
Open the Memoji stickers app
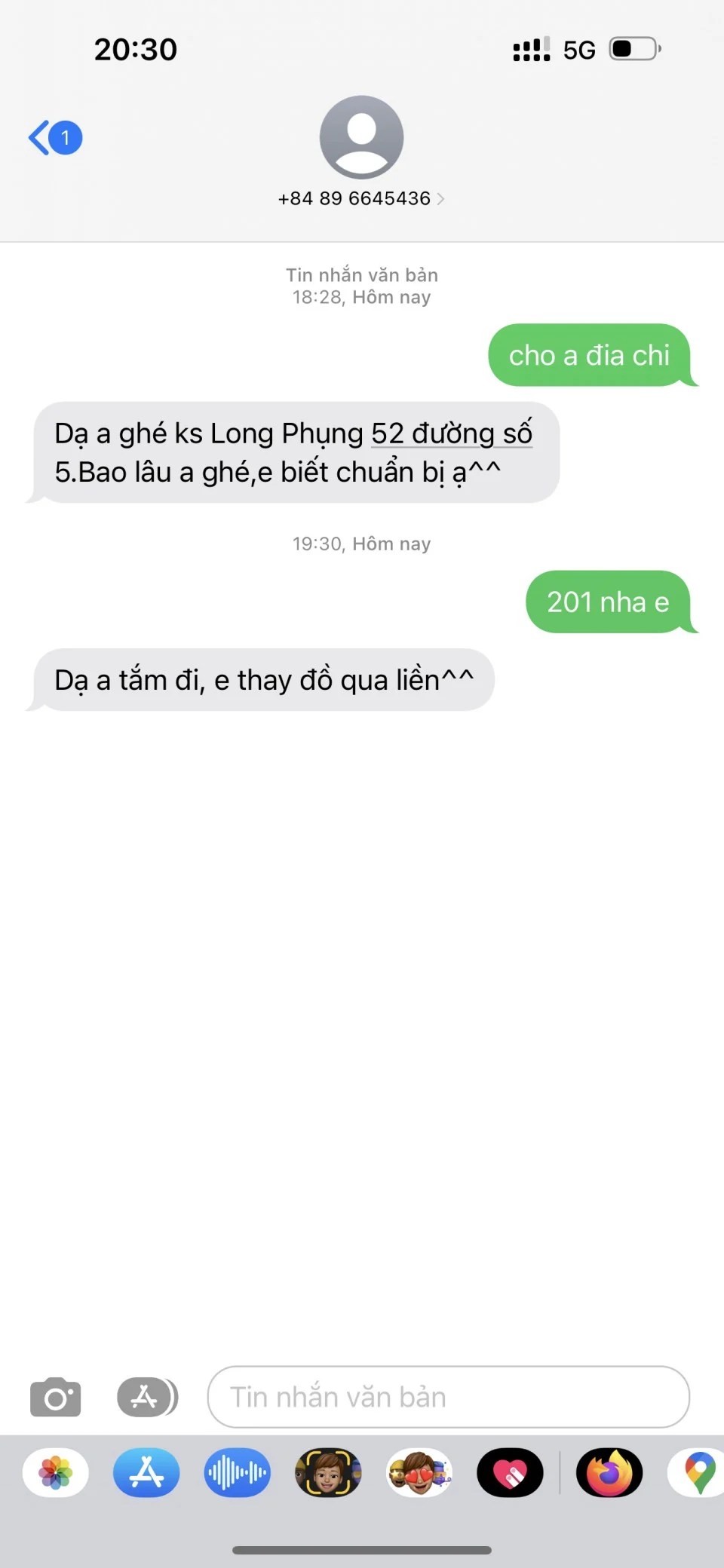(419, 1472)
